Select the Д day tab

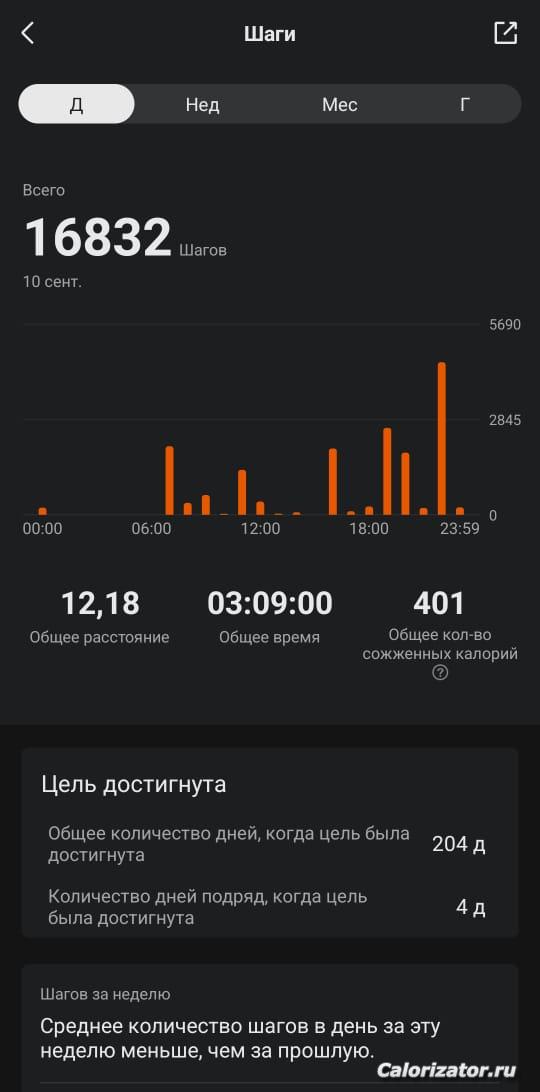click(77, 104)
